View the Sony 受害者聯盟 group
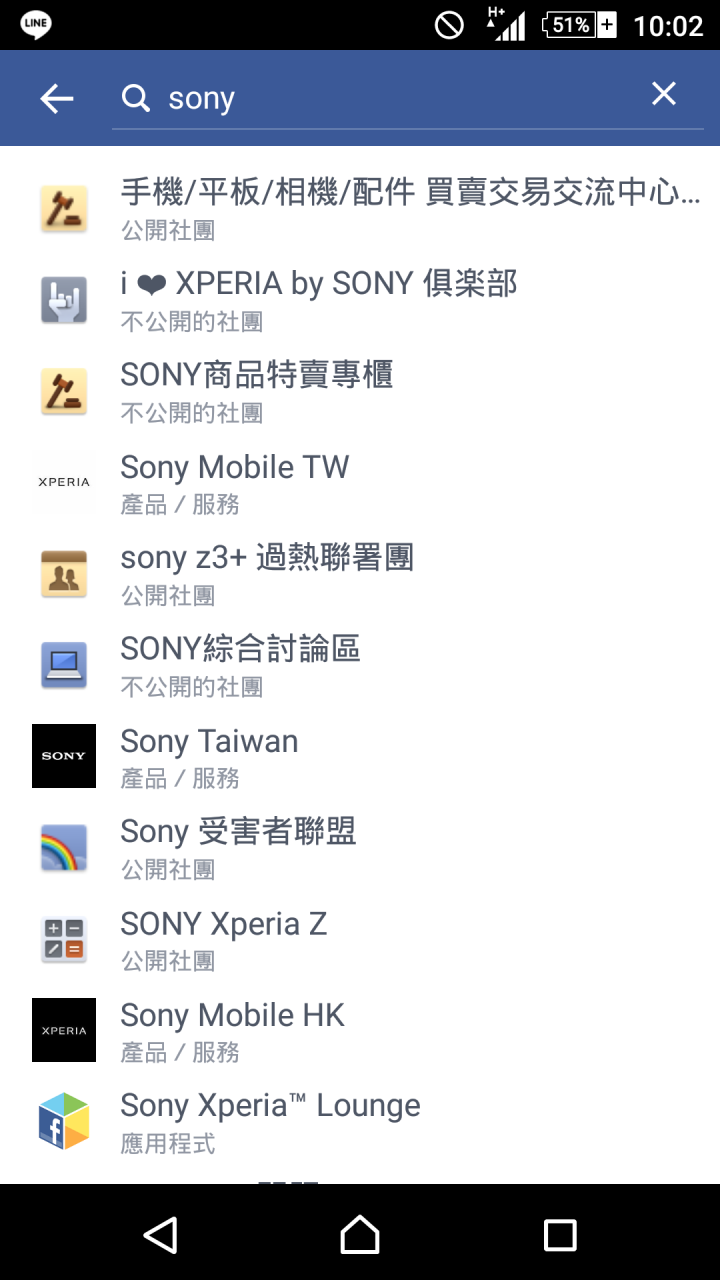 (360, 848)
